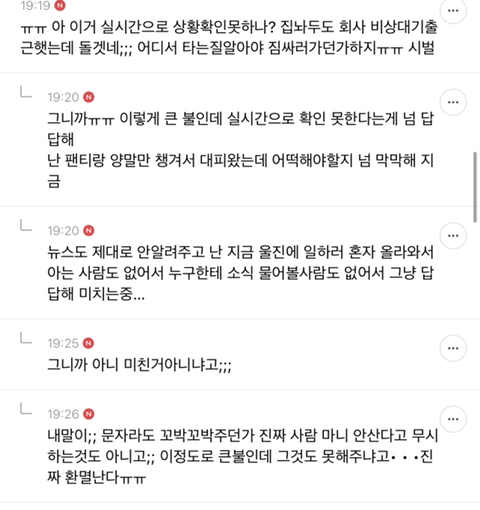This screenshot has width=480, height=510.
Task: Show options for the 19:26 reply
Action: (453, 419)
